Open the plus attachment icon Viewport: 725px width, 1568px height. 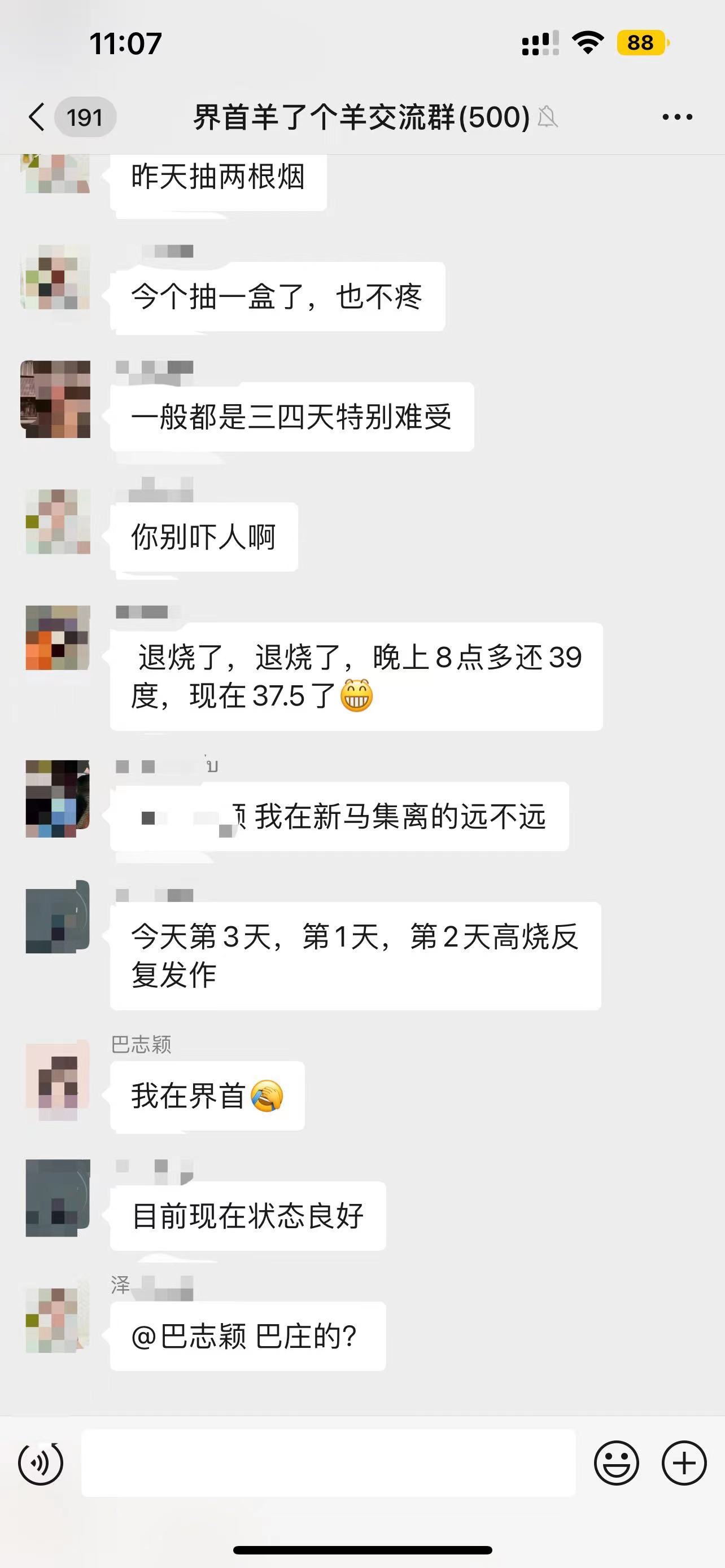point(684,1464)
